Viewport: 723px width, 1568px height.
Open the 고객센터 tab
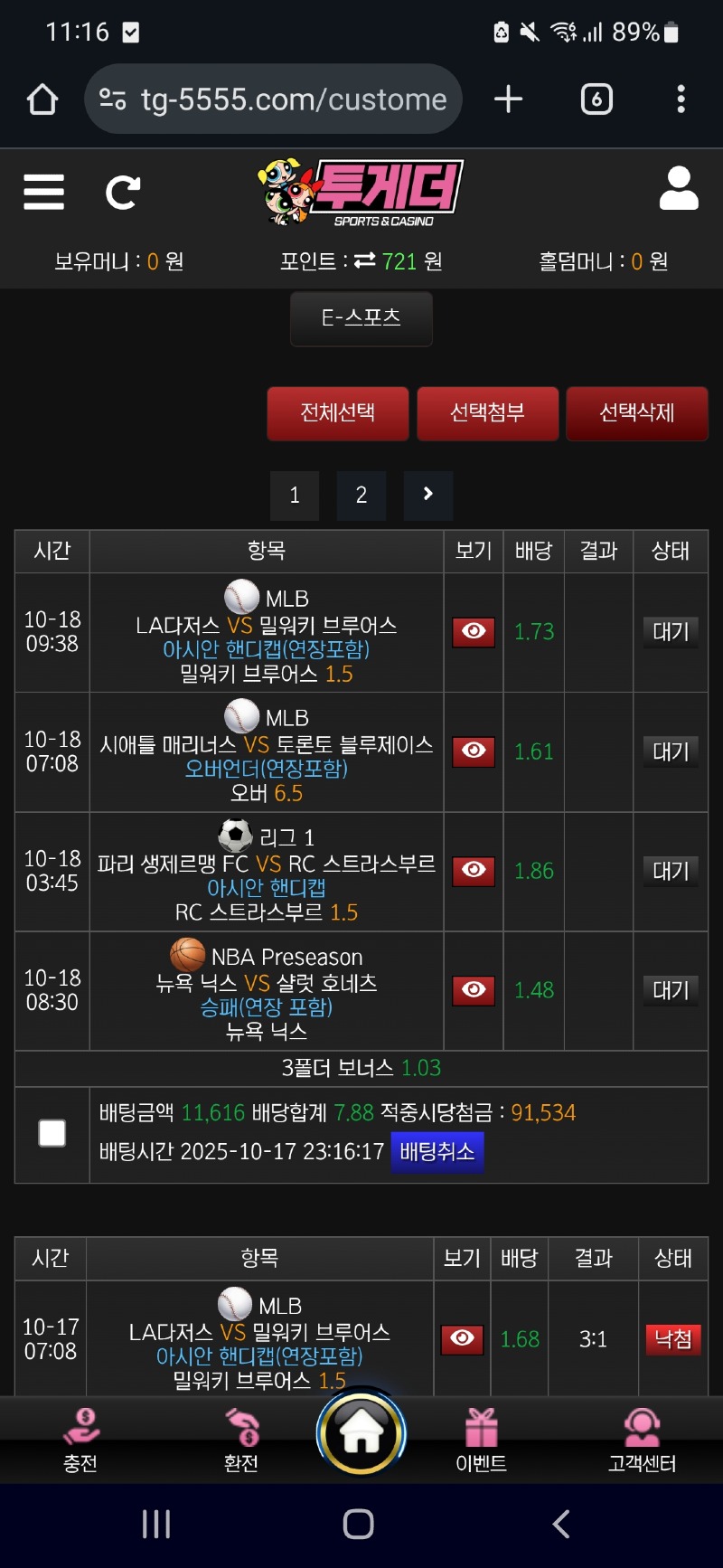click(642, 1440)
